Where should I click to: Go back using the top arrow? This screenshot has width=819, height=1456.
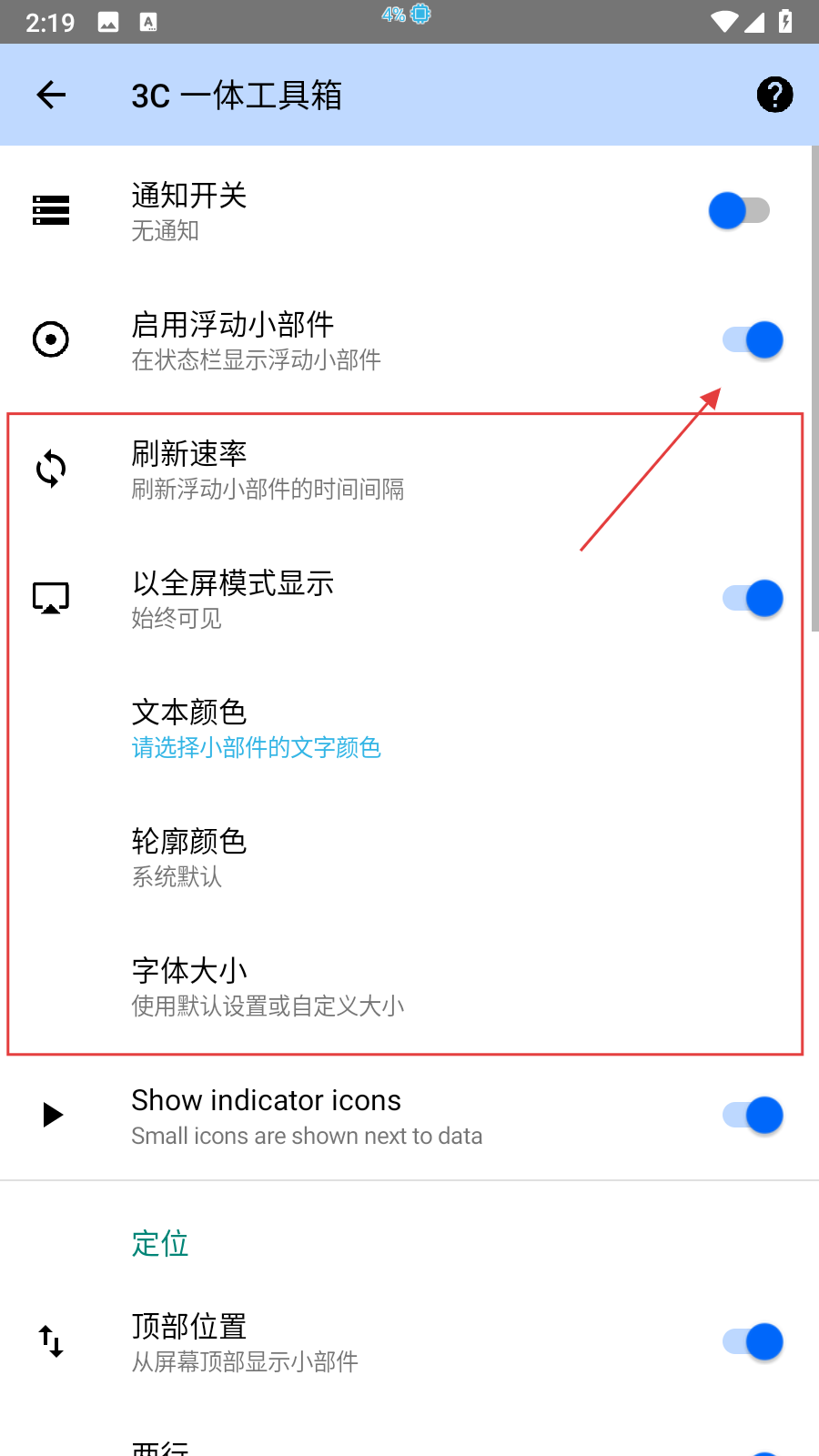click(52, 95)
